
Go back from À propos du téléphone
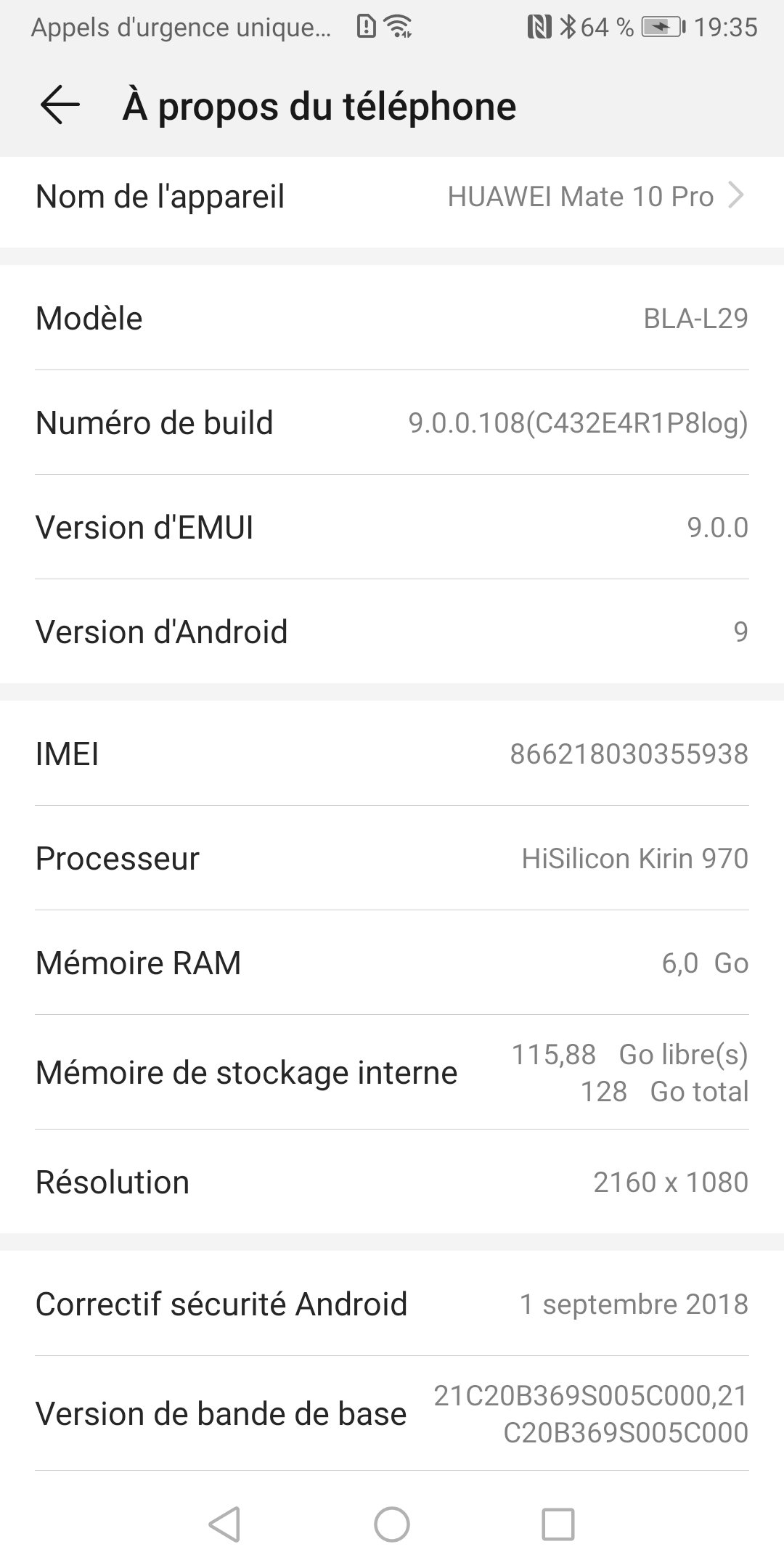point(60,106)
